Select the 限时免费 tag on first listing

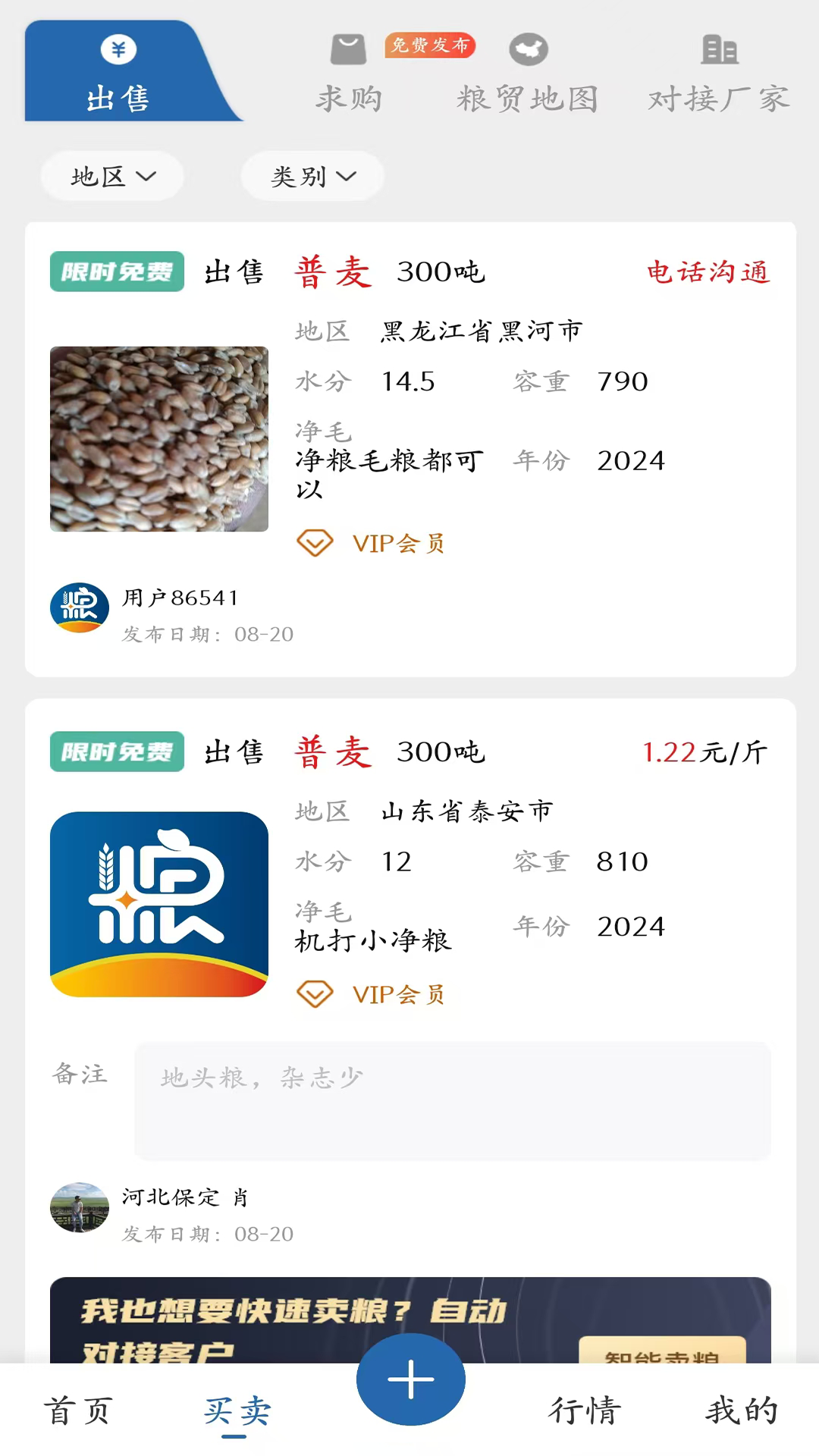[x=116, y=271]
